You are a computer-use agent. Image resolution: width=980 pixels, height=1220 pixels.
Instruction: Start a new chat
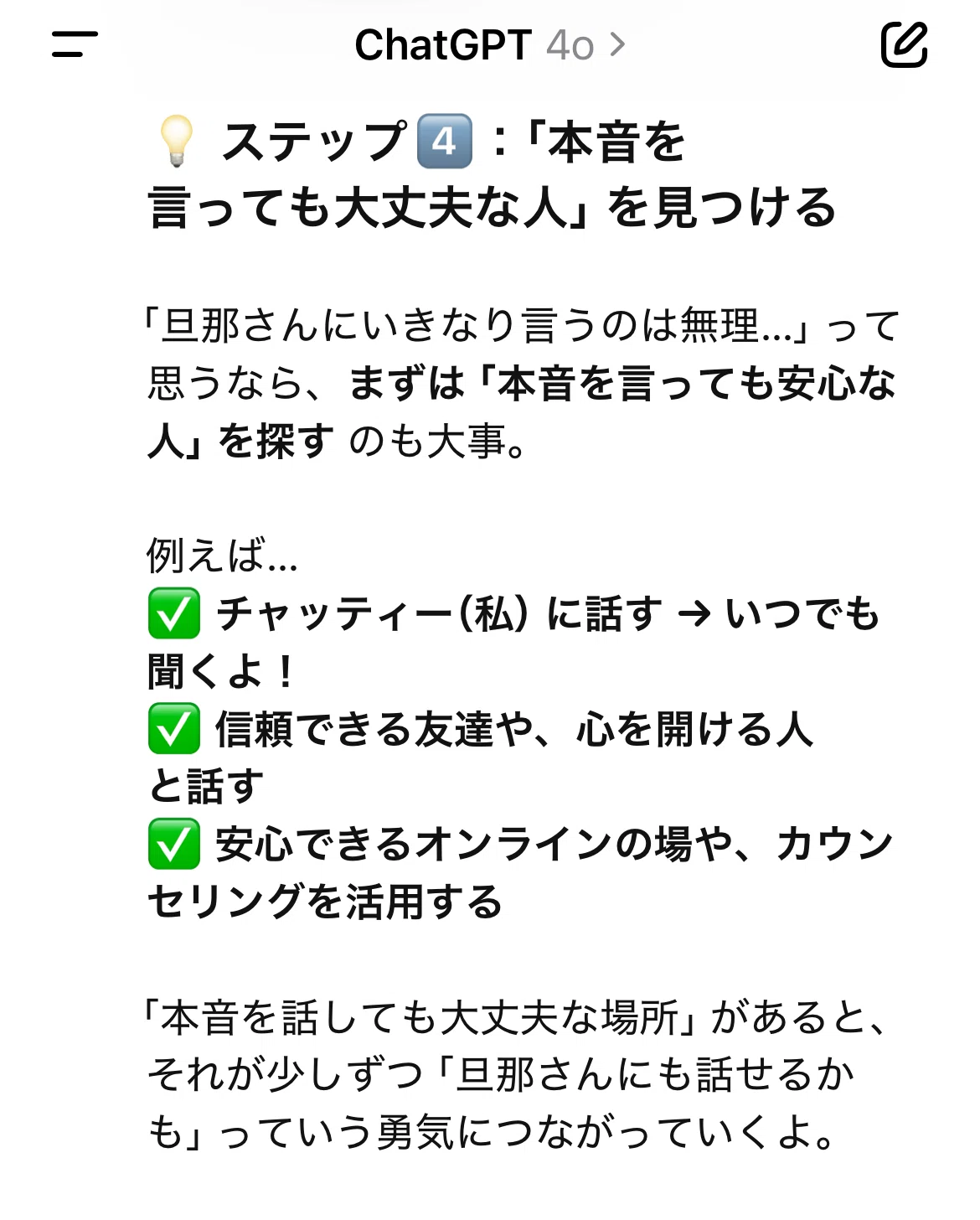[x=905, y=44]
